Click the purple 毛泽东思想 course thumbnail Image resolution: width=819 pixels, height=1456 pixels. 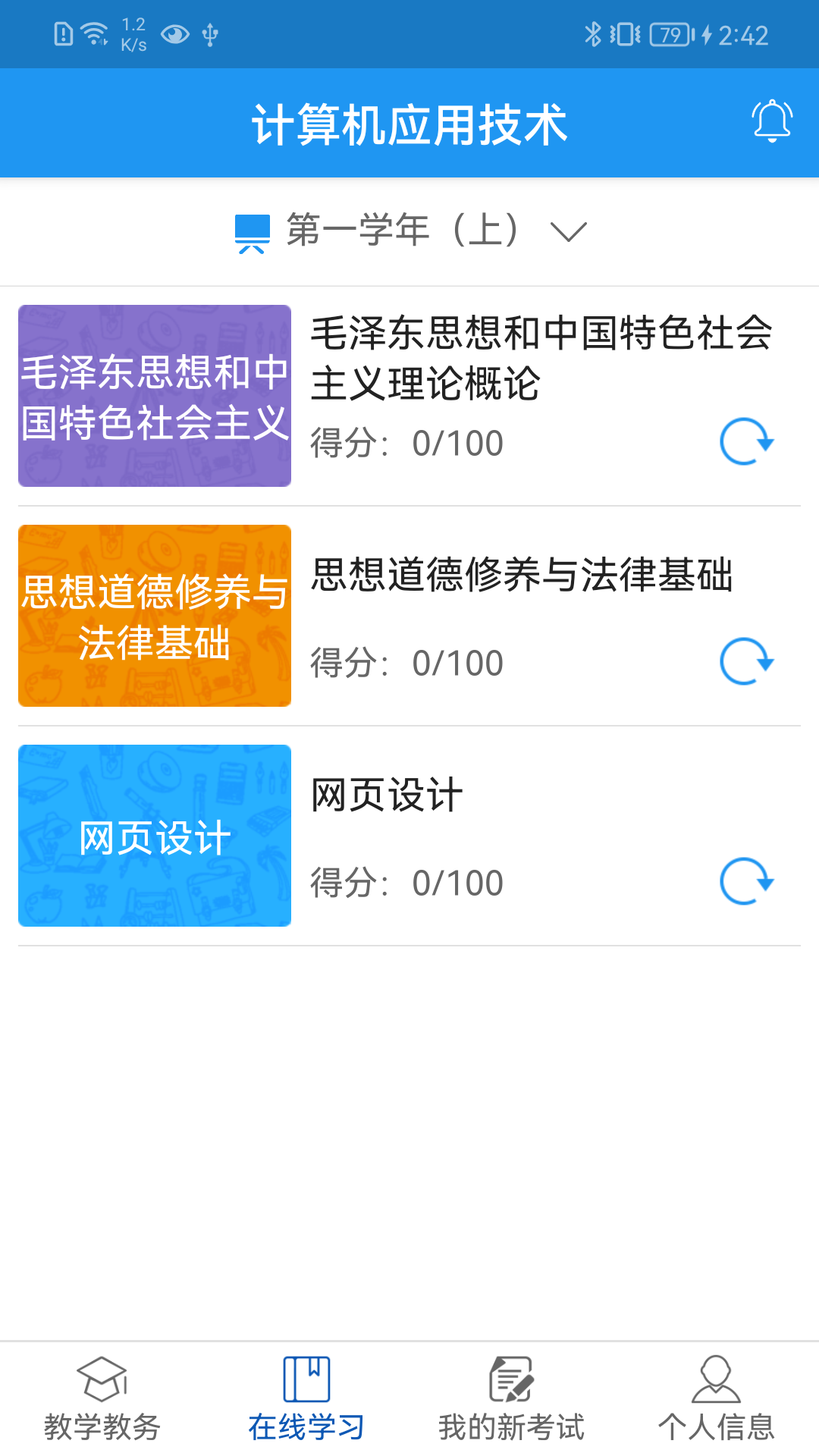154,395
